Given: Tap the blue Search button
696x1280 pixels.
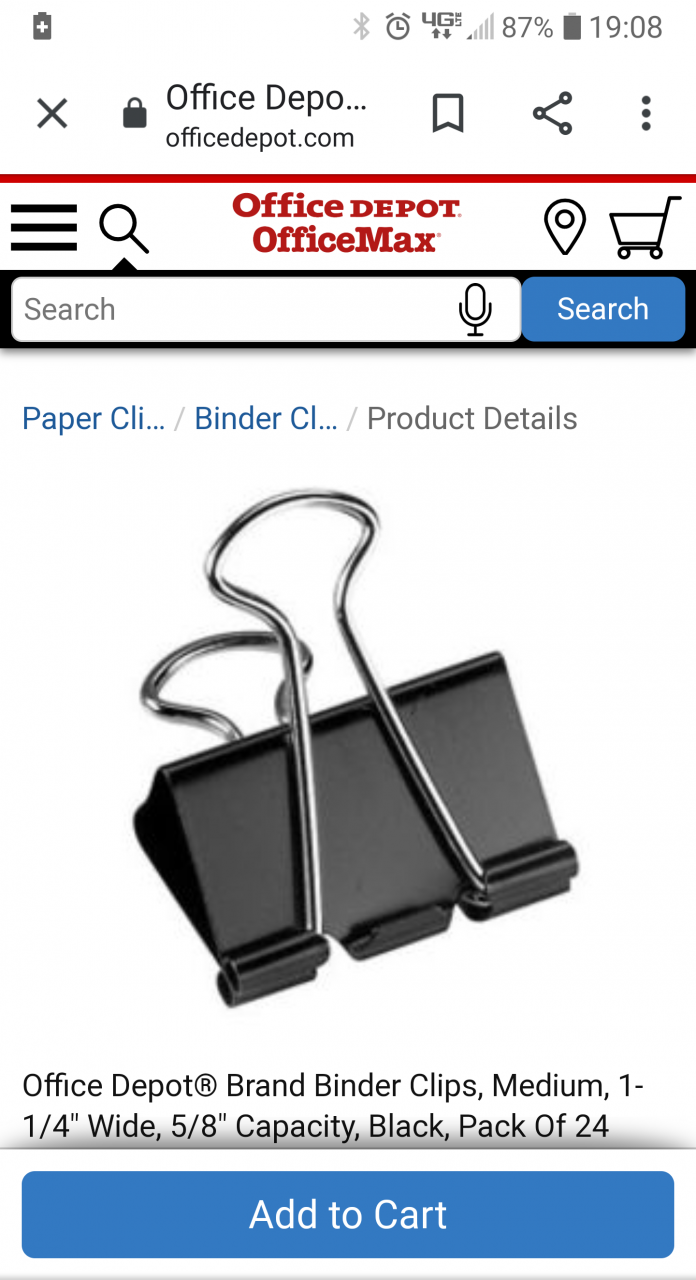Looking at the screenshot, I should tap(603, 310).
